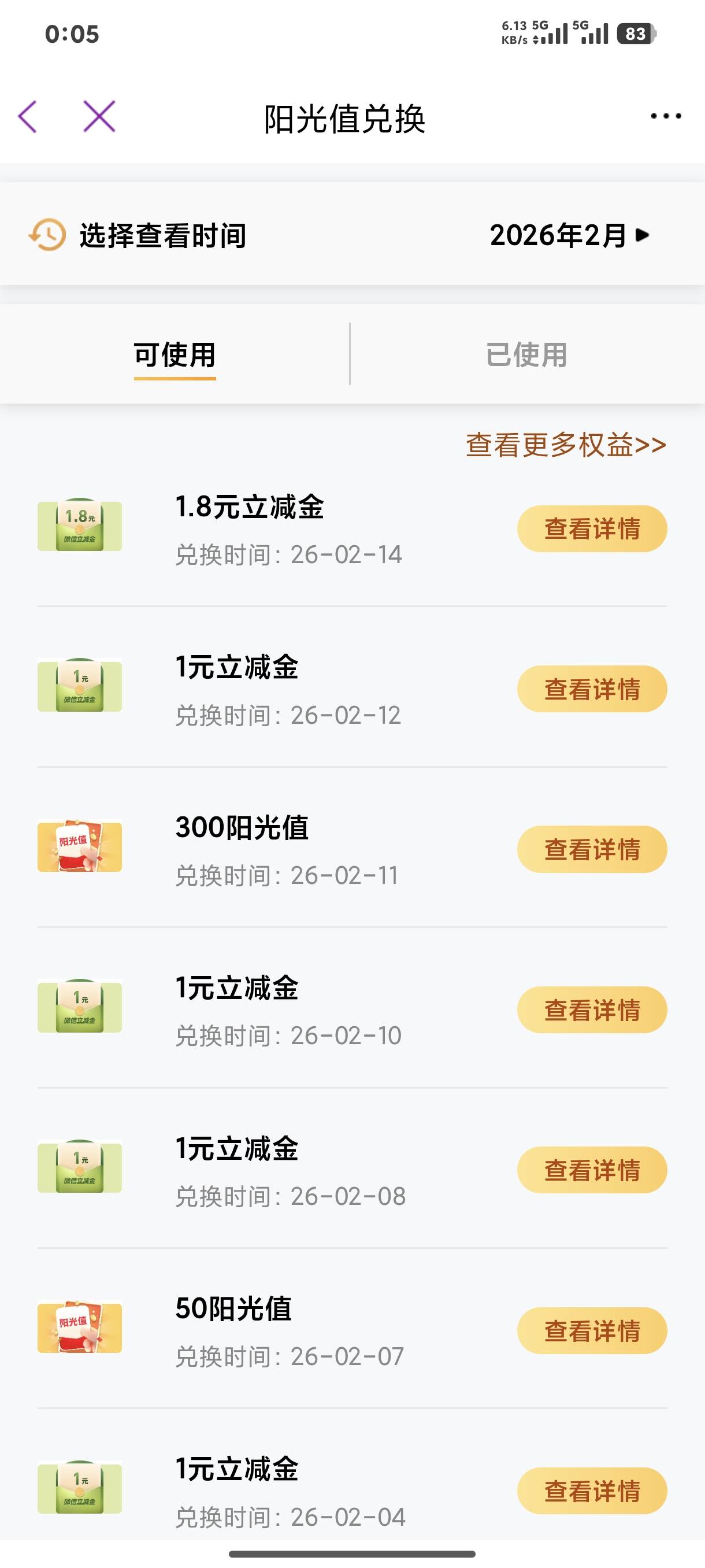View details of 300阳光值

point(592,849)
